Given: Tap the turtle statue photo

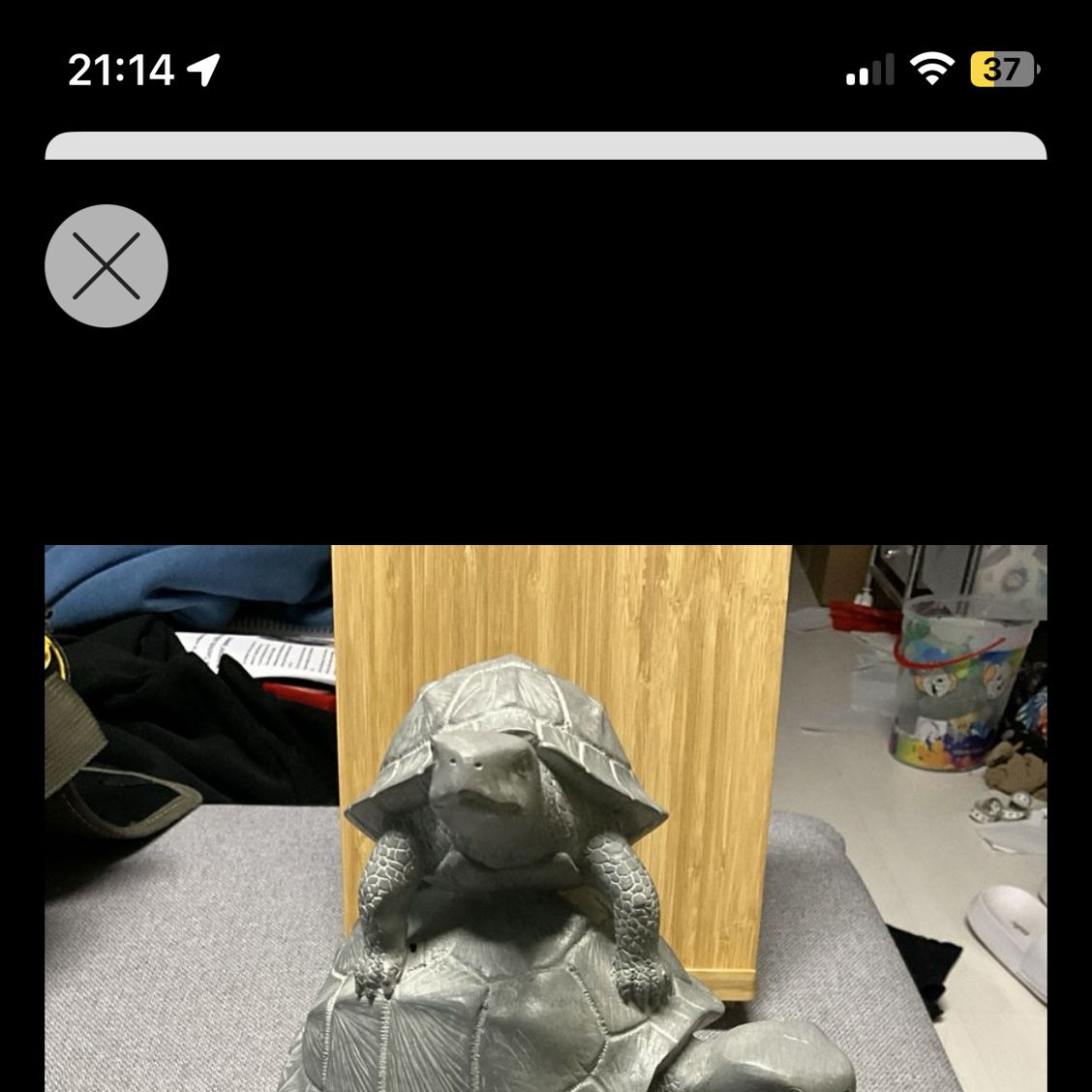Looking at the screenshot, I should pyautogui.click(x=545, y=818).
